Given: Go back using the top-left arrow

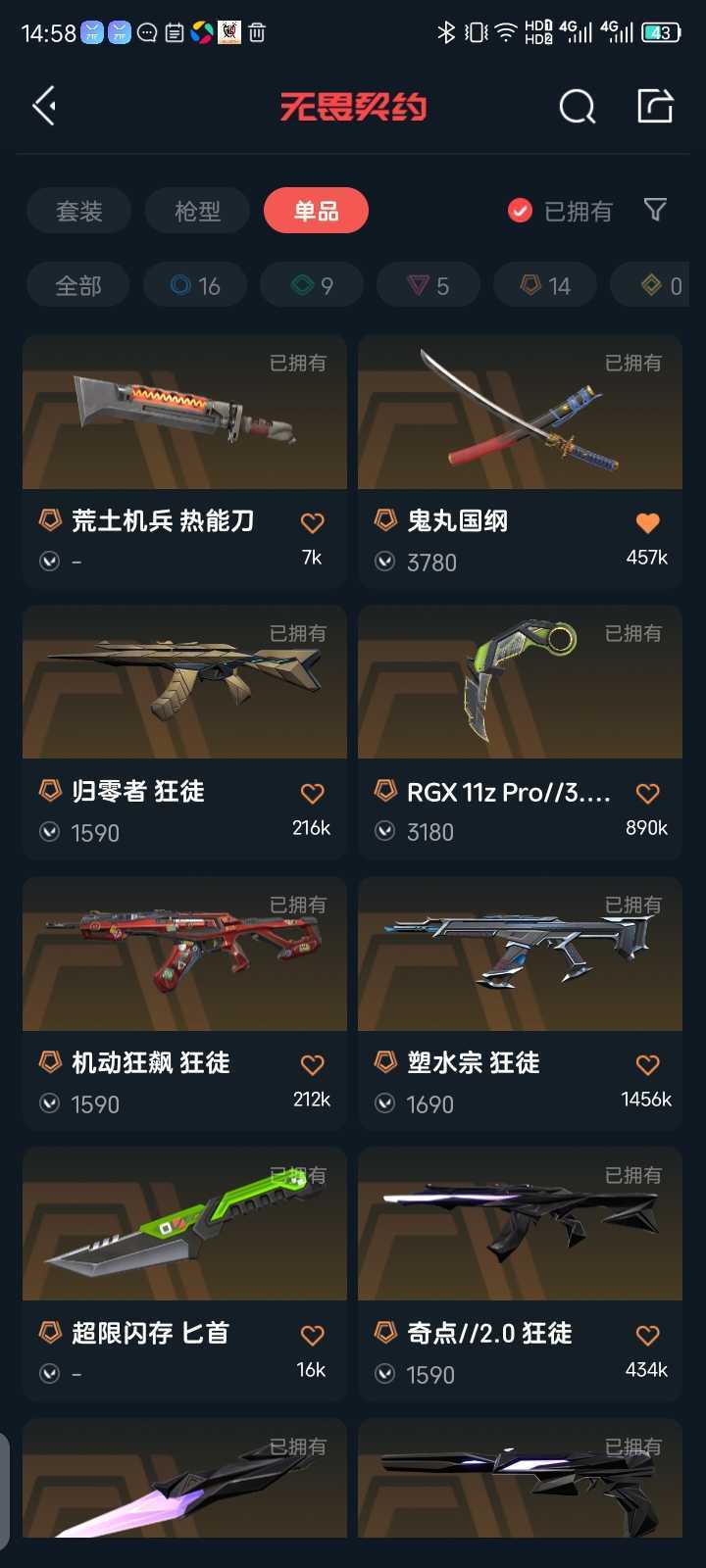Looking at the screenshot, I should click(44, 106).
